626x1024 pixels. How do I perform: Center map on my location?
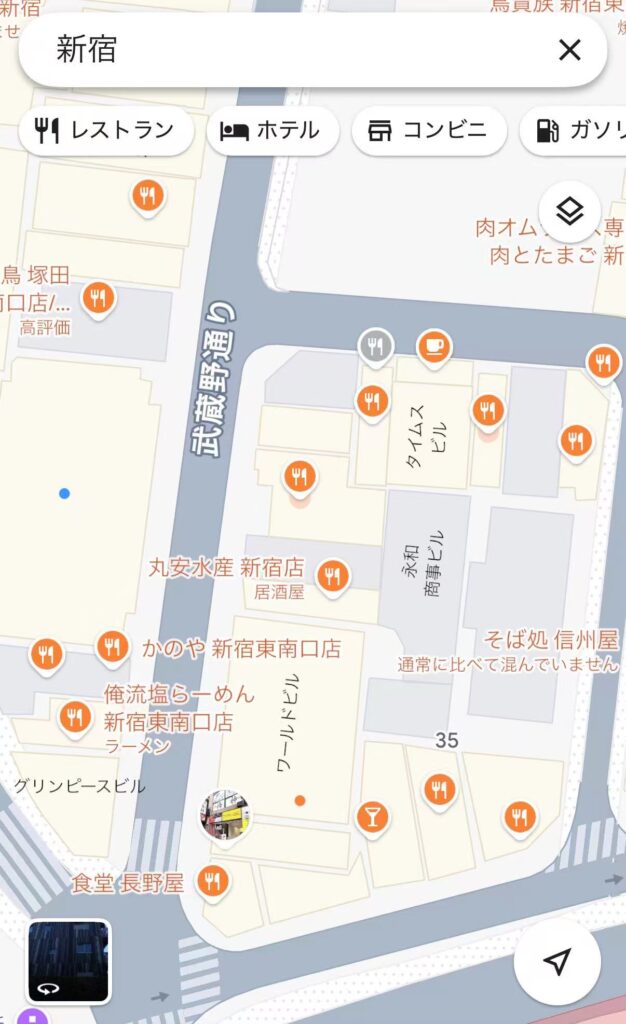coord(557,961)
